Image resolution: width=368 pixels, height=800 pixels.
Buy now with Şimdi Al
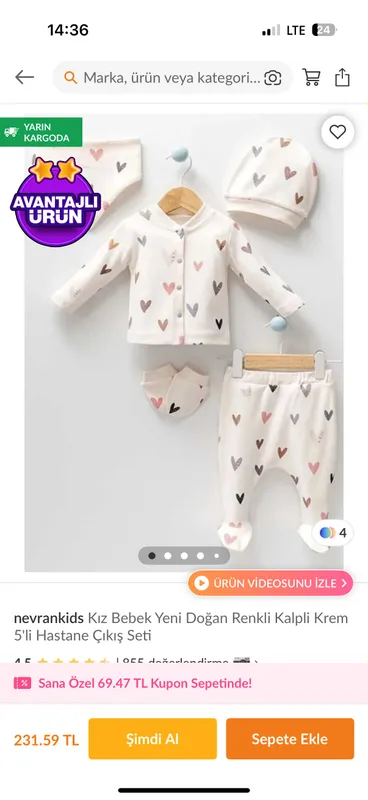(x=153, y=739)
